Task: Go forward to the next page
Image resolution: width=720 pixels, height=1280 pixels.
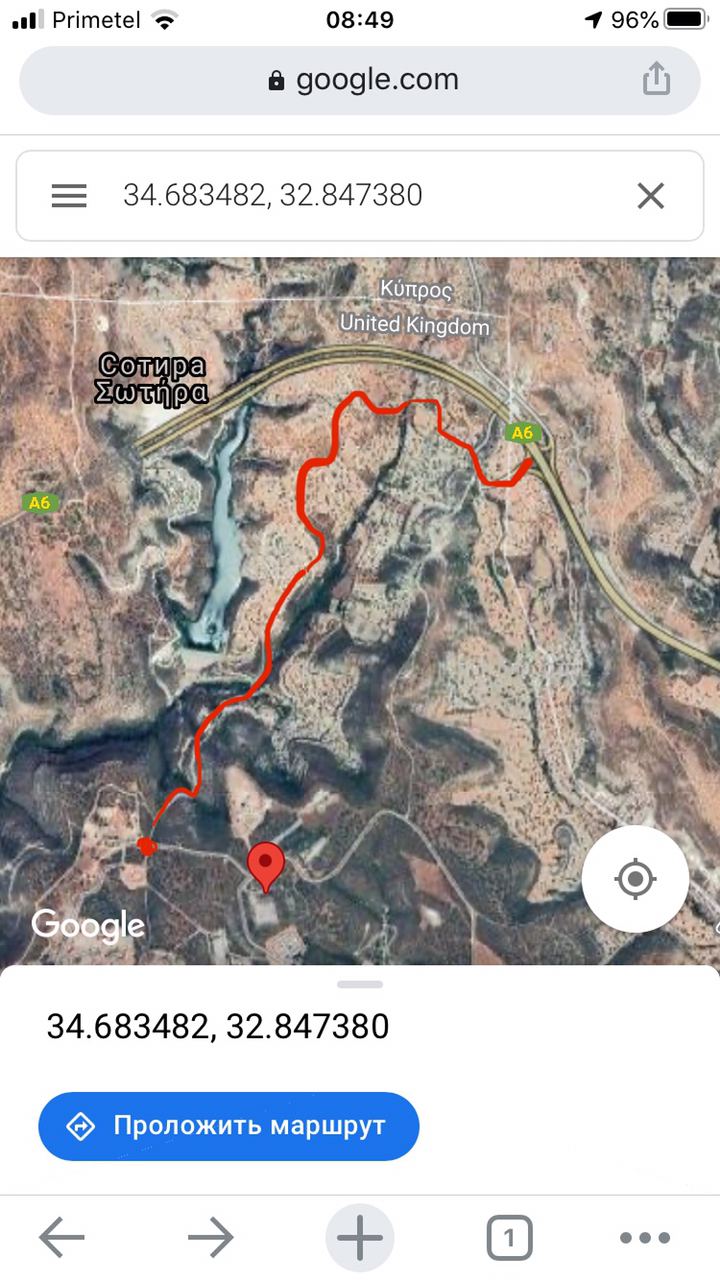Action: click(210, 1239)
